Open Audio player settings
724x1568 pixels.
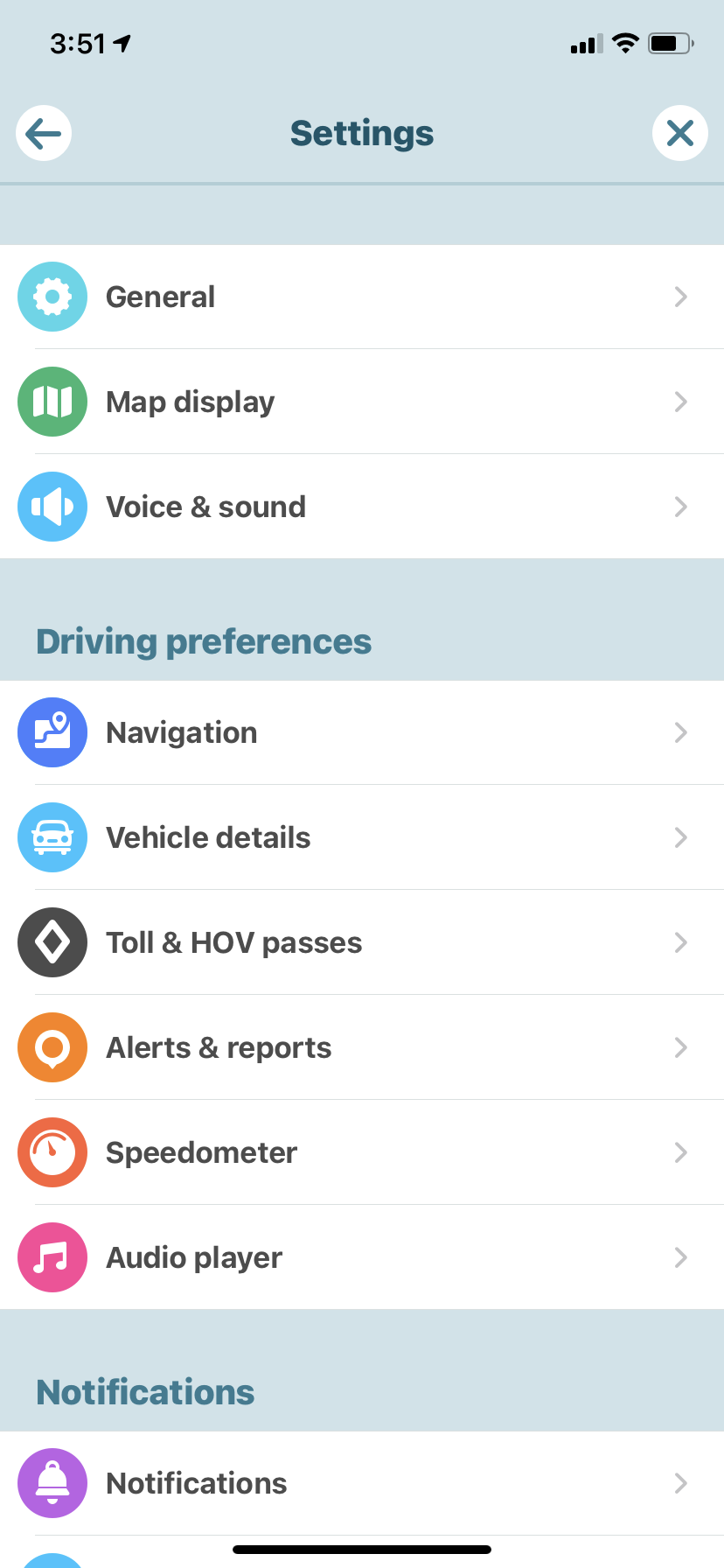click(x=362, y=1257)
